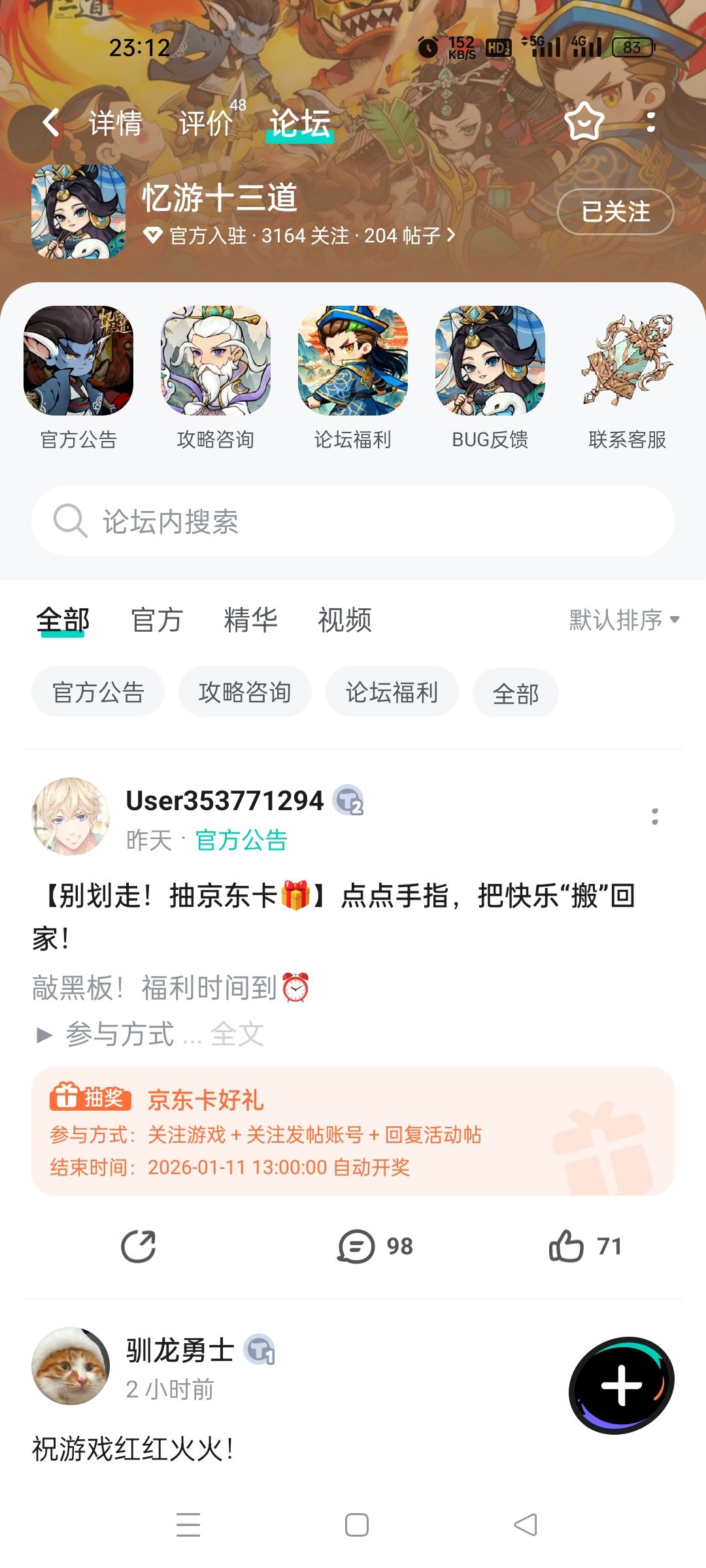Open the 默认排序 sort dropdown

(624, 619)
